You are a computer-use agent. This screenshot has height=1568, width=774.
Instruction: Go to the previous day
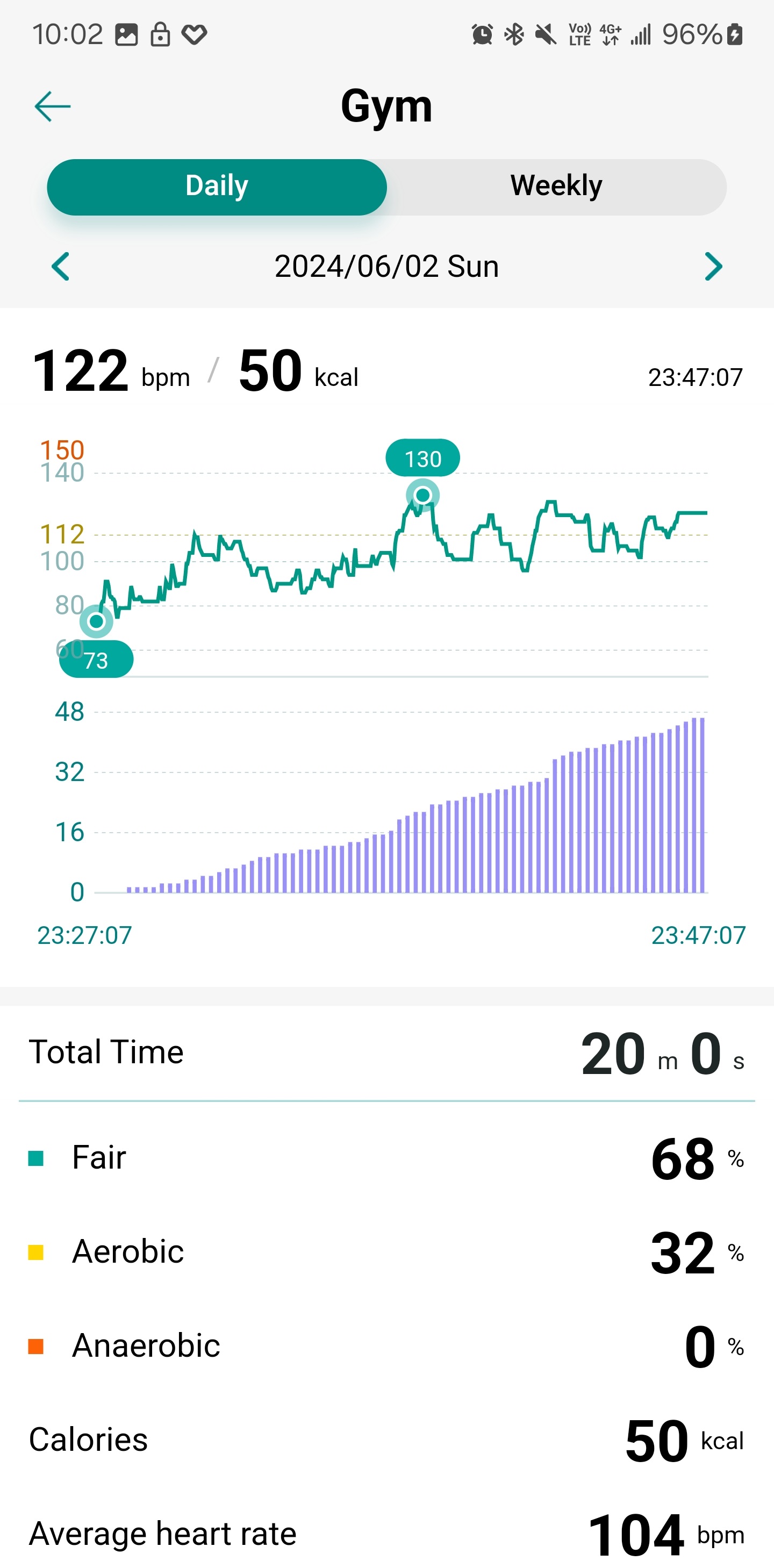pyautogui.click(x=61, y=267)
